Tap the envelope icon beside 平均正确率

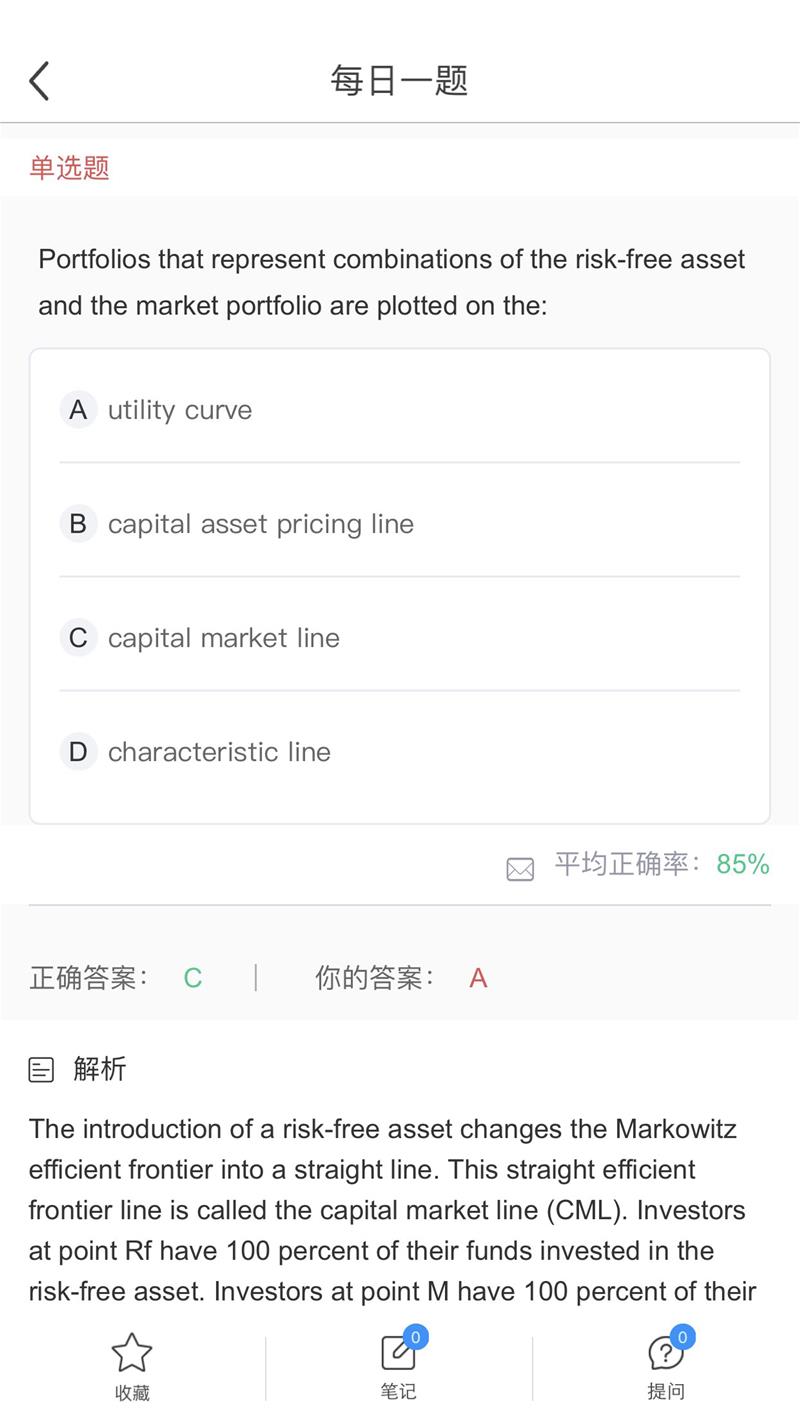click(520, 870)
